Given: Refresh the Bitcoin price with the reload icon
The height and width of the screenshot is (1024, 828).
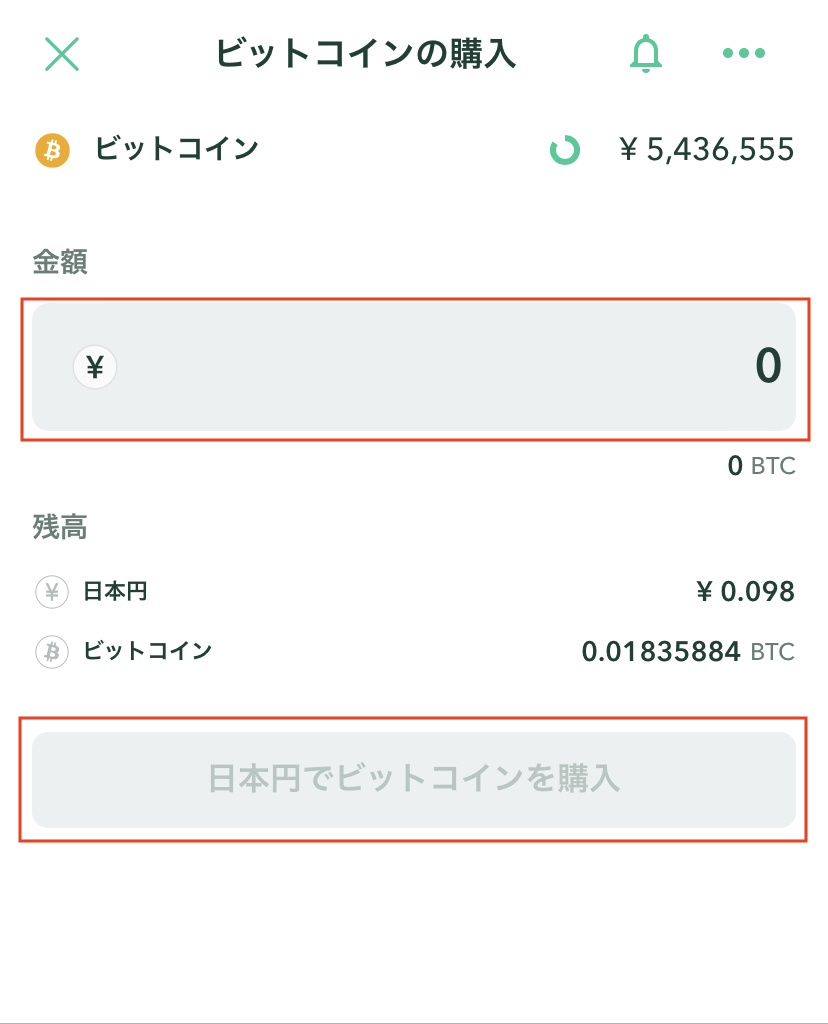Looking at the screenshot, I should pos(564,148).
